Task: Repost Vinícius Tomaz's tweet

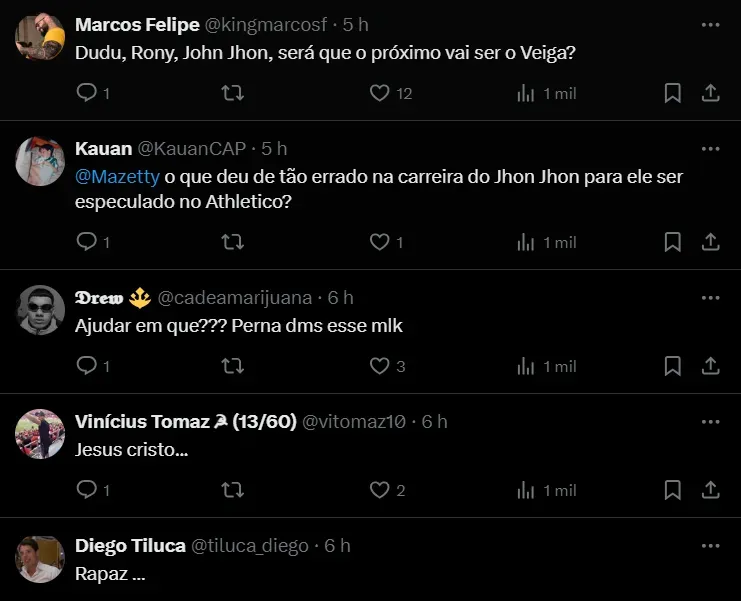Action: (232, 490)
